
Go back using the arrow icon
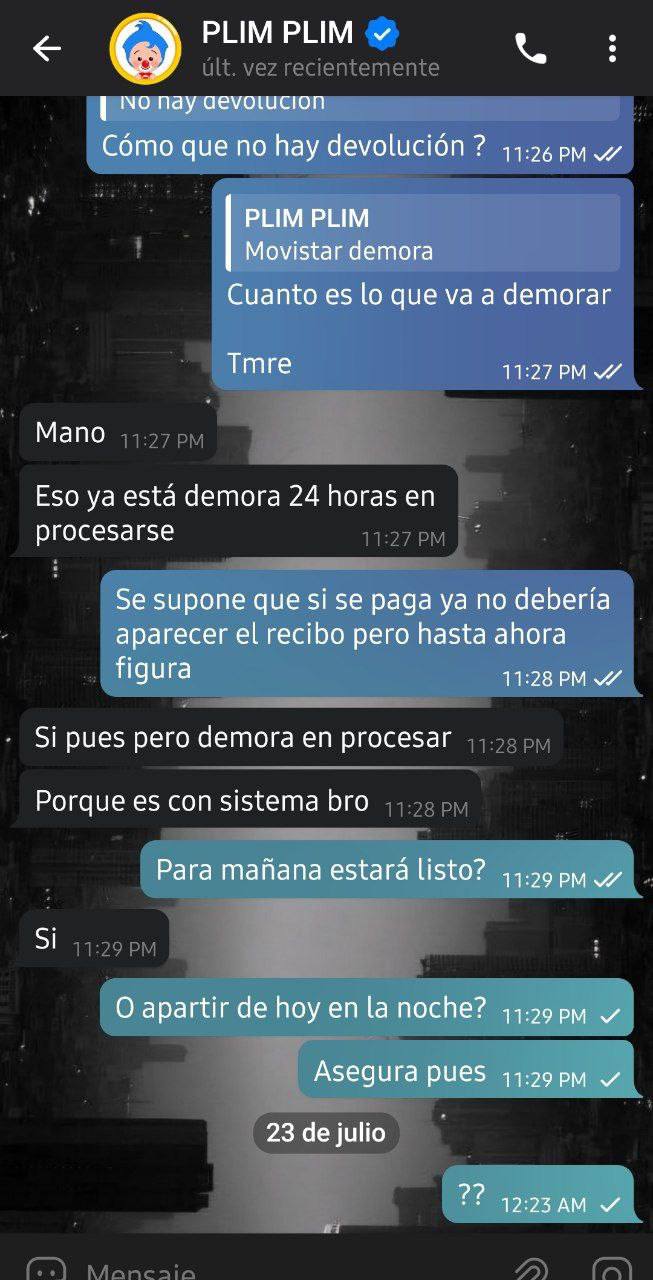46,48
